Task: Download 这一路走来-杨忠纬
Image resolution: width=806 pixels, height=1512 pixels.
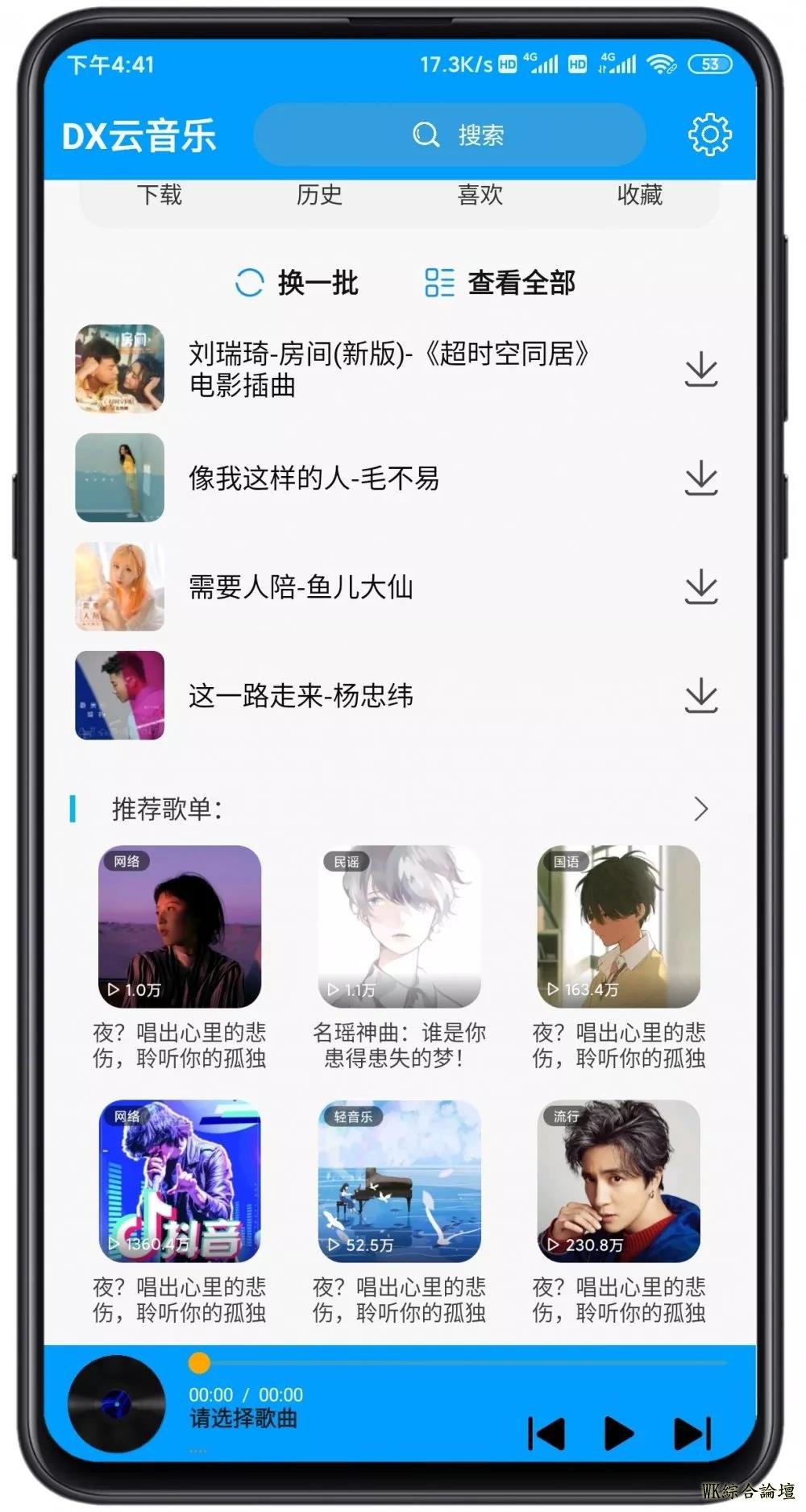Action: pos(700,695)
